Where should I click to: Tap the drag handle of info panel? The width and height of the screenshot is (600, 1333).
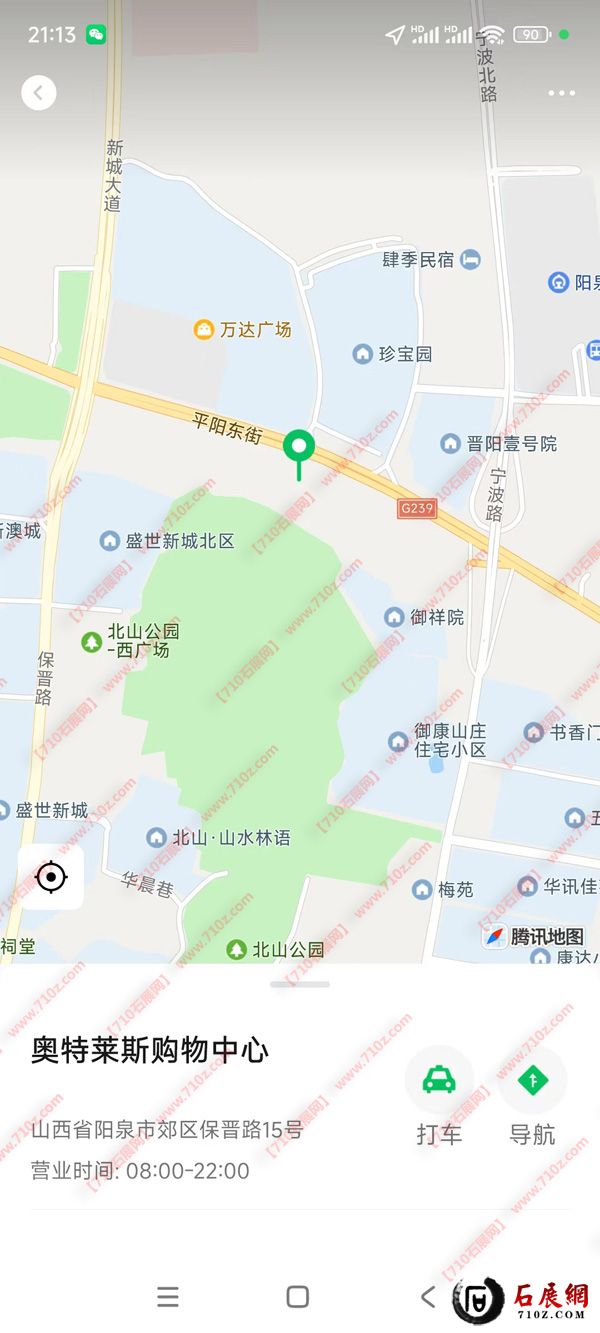pos(300,984)
